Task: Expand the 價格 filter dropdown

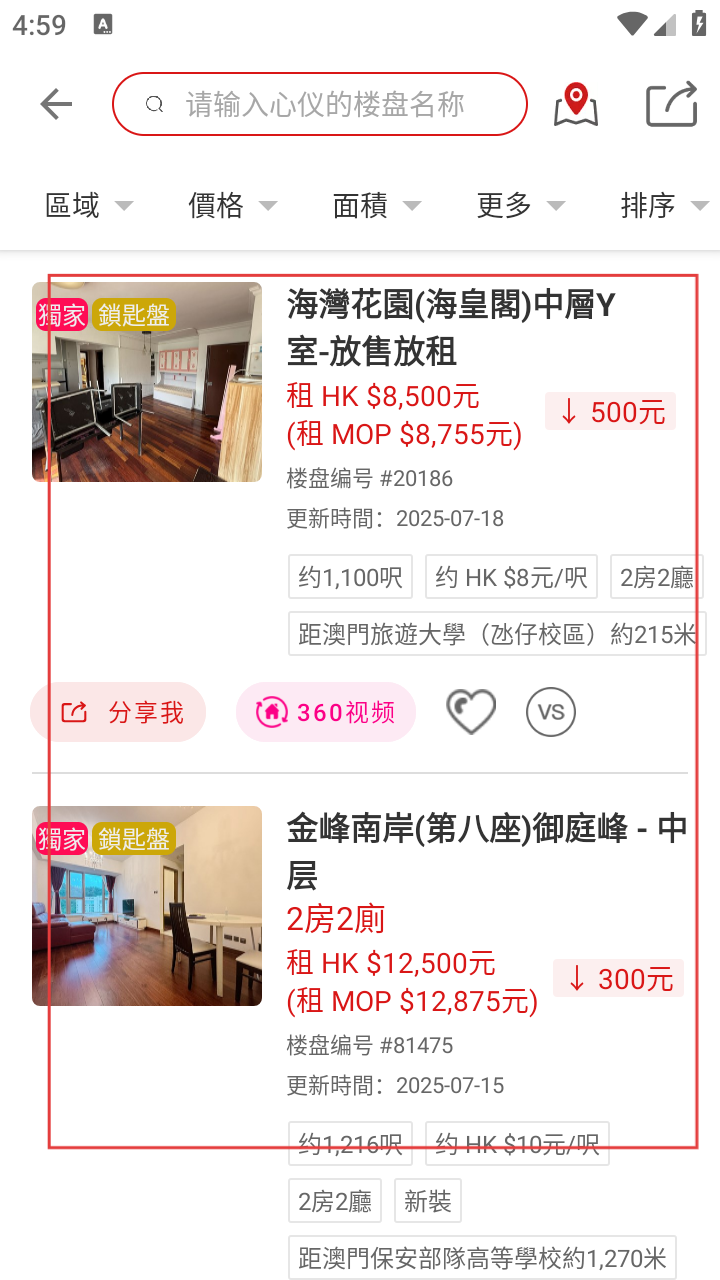Action: tap(231, 206)
